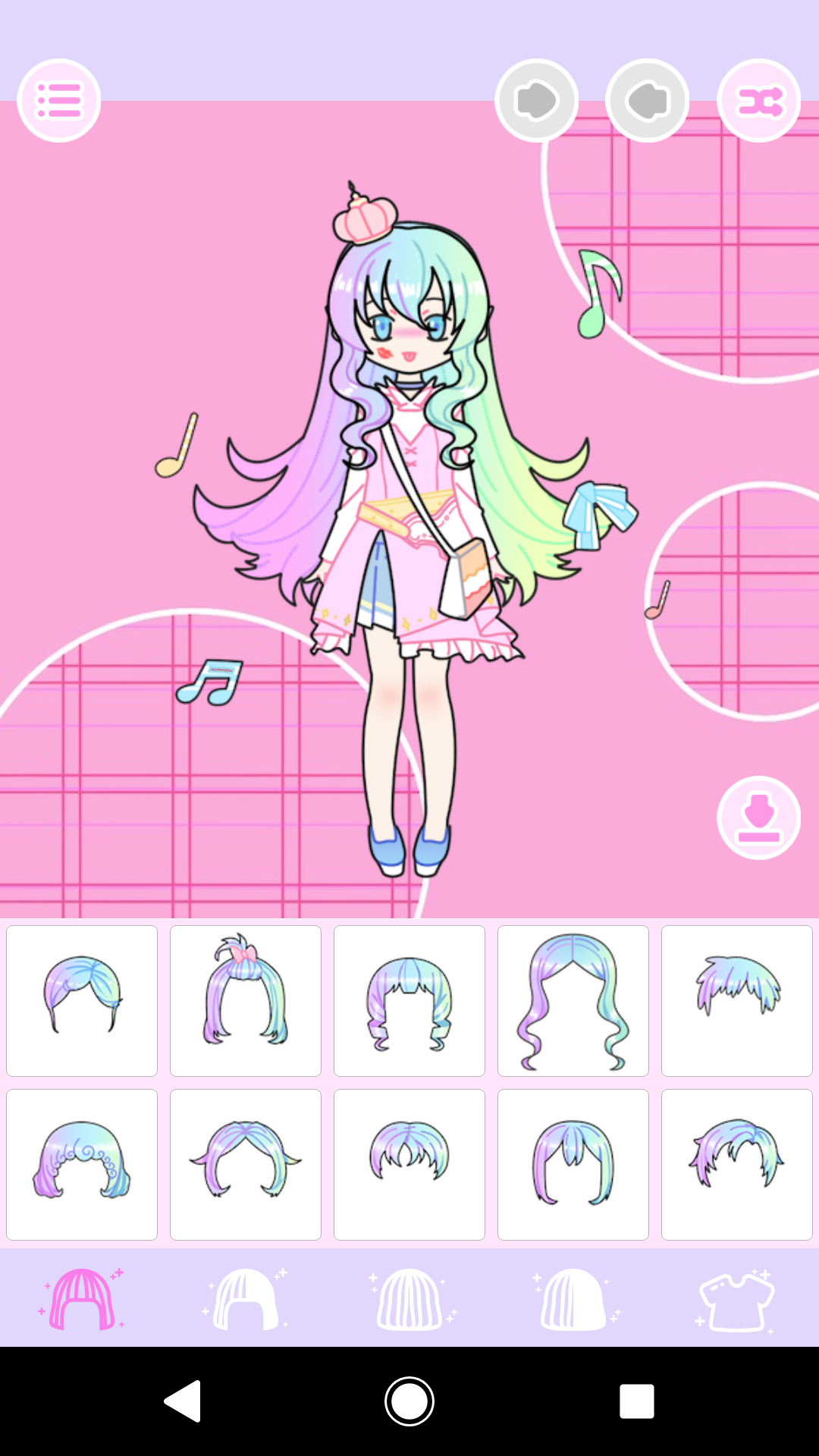The height and width of the screenshot is (1456, 819).
Task: Open the category list menu
Action: (x=61, y=99)
